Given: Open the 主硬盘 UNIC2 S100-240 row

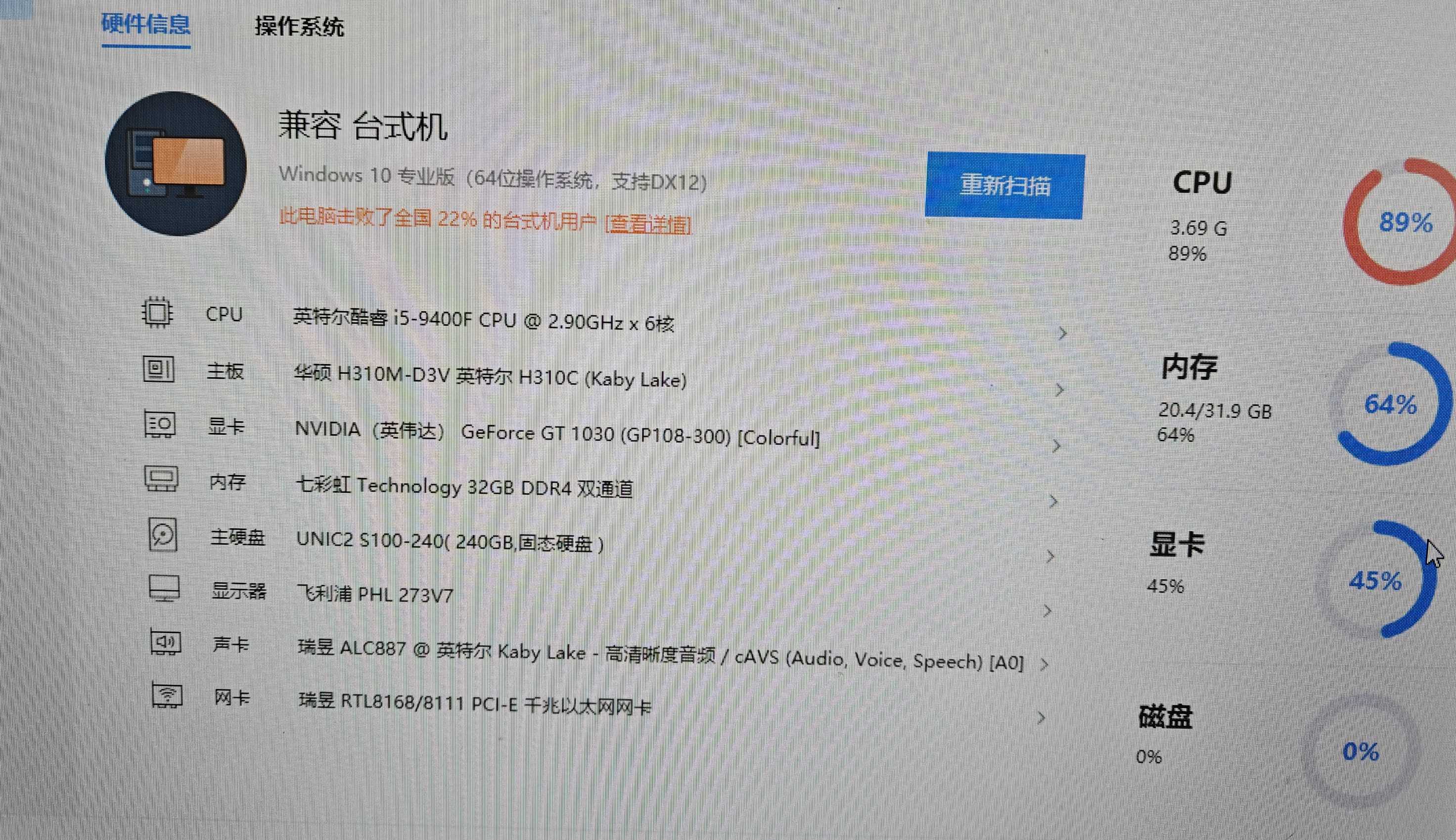Looking at the screenshot, I should (x=450, y=542).
